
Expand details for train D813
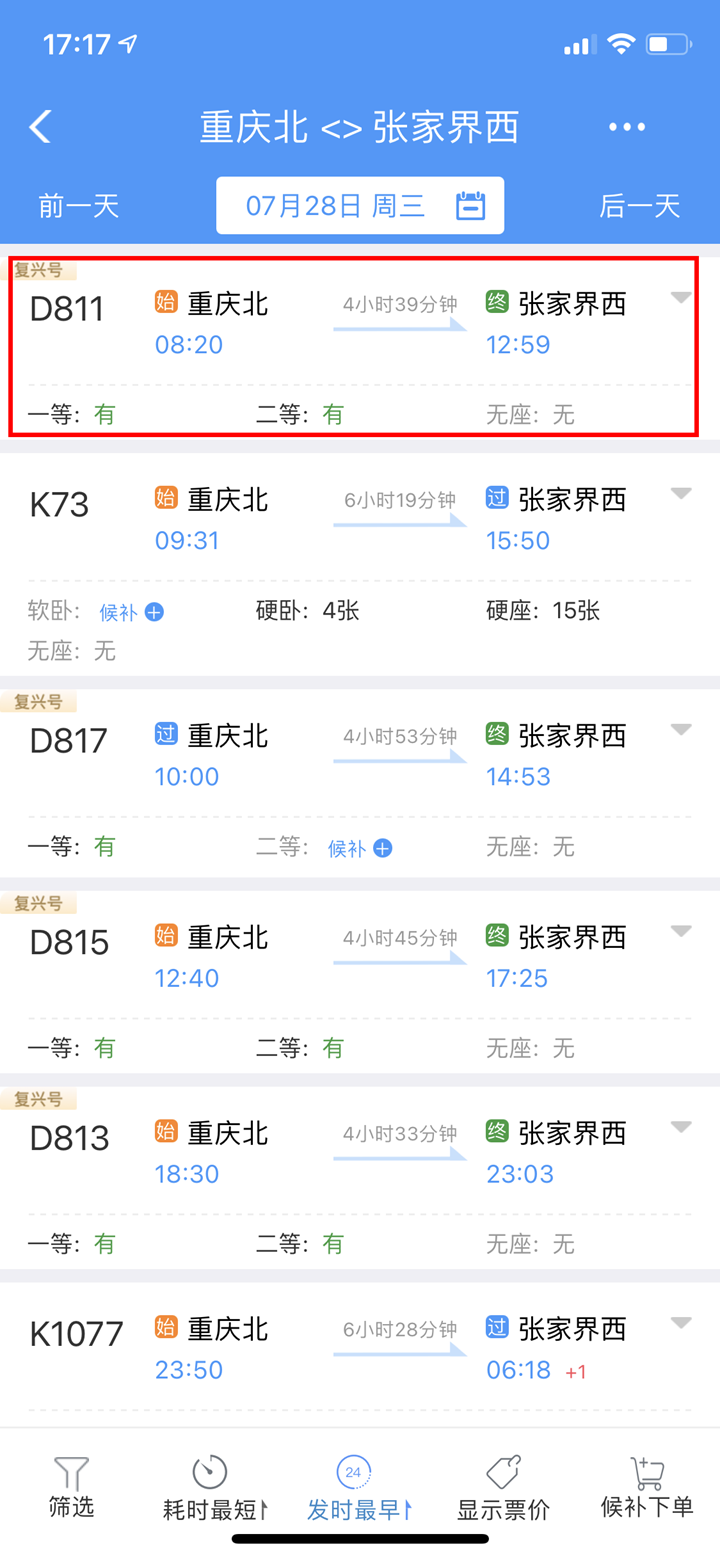680,1125
